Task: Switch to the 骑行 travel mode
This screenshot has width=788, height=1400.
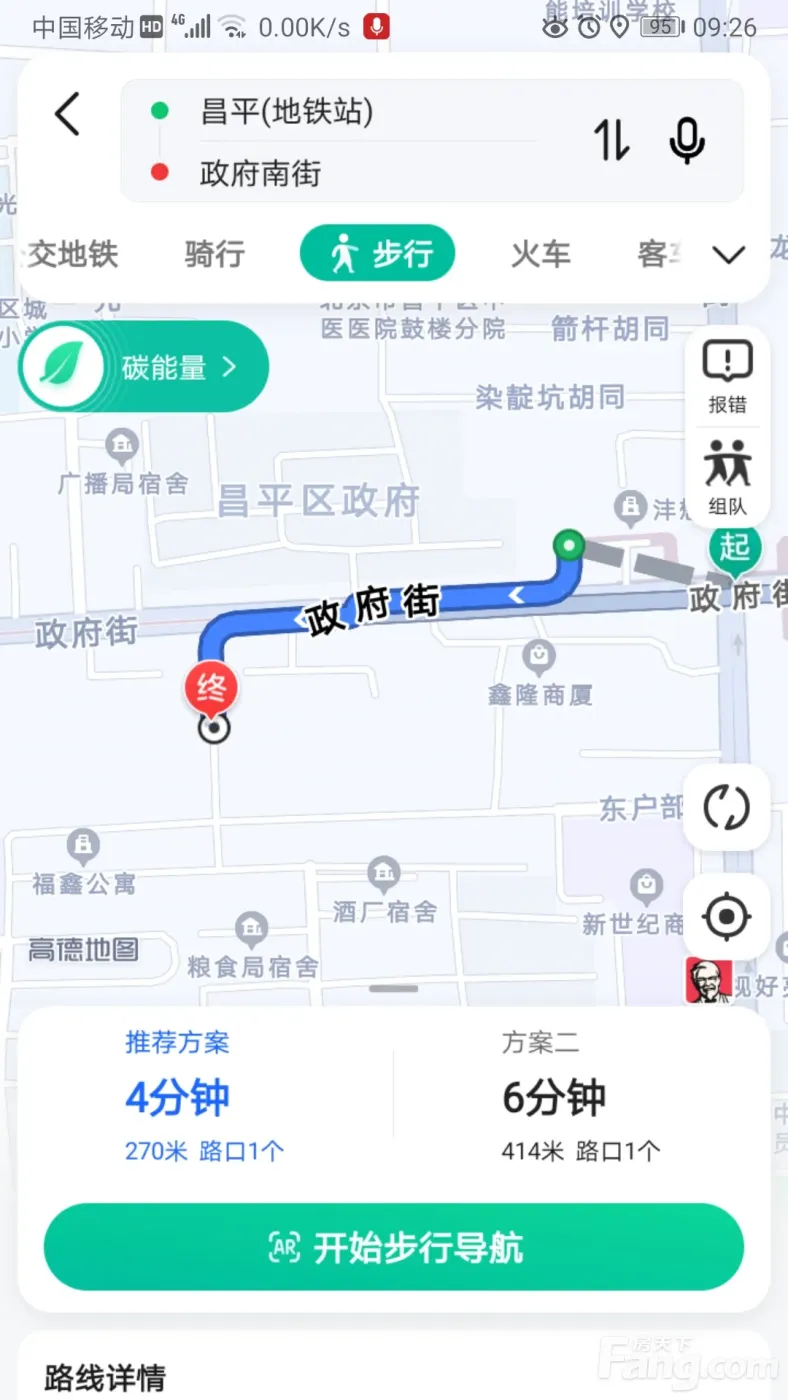Action: point(214,254)
